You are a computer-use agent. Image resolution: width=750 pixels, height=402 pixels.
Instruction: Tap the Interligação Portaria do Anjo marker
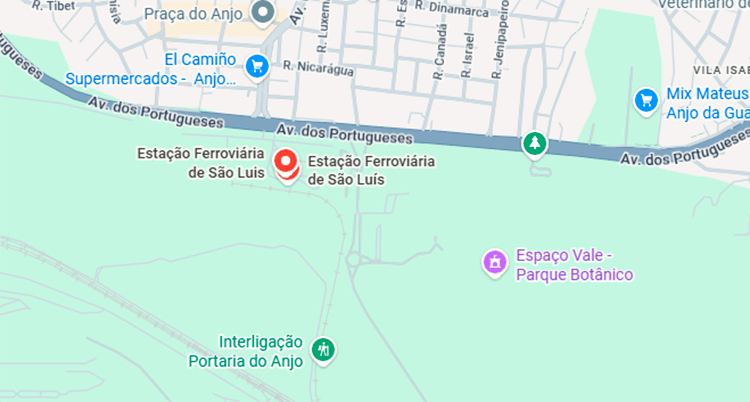pyautogui.click(x=323, y=350)
